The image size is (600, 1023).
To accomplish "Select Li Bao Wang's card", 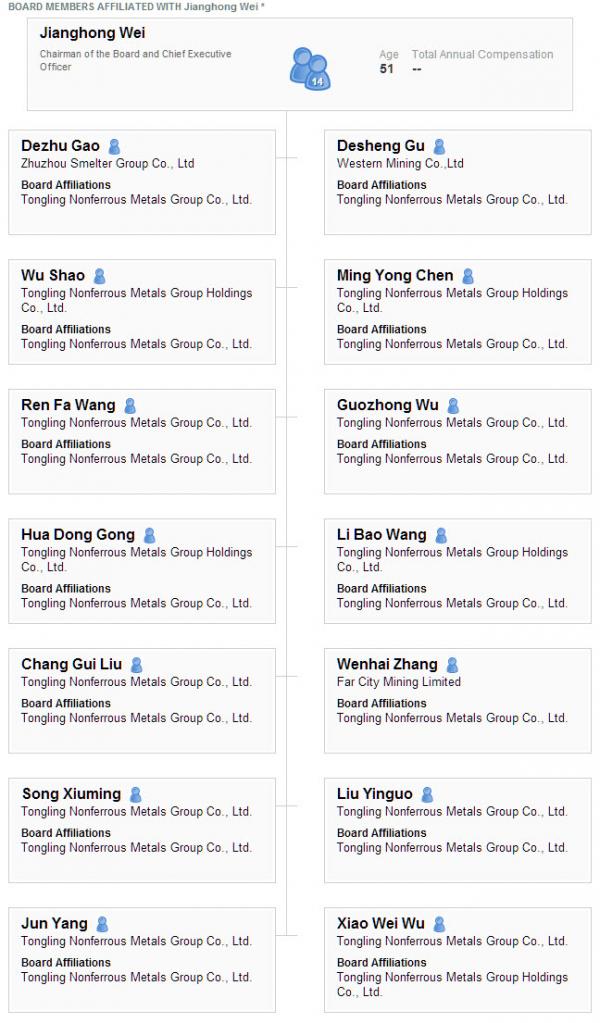I will [x=457, y=571].
